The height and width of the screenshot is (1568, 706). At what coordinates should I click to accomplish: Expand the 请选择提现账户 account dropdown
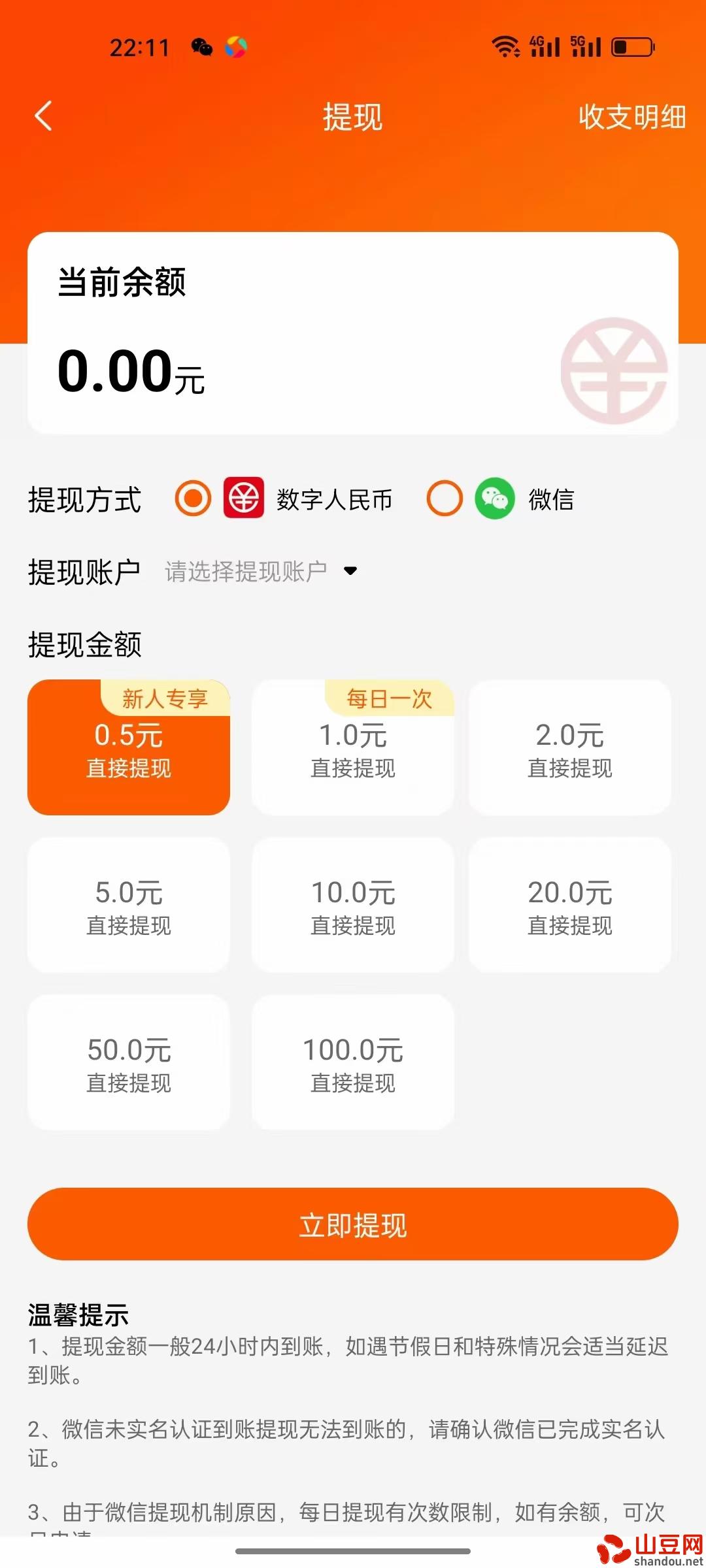tap(261, 571)
